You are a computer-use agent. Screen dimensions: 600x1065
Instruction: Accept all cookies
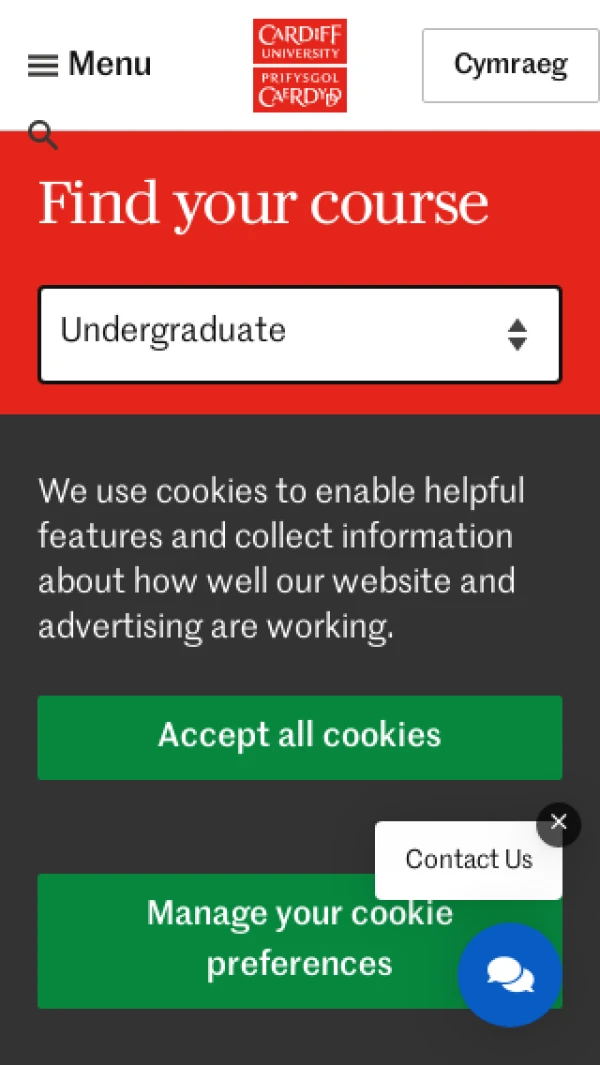point(299,737)
